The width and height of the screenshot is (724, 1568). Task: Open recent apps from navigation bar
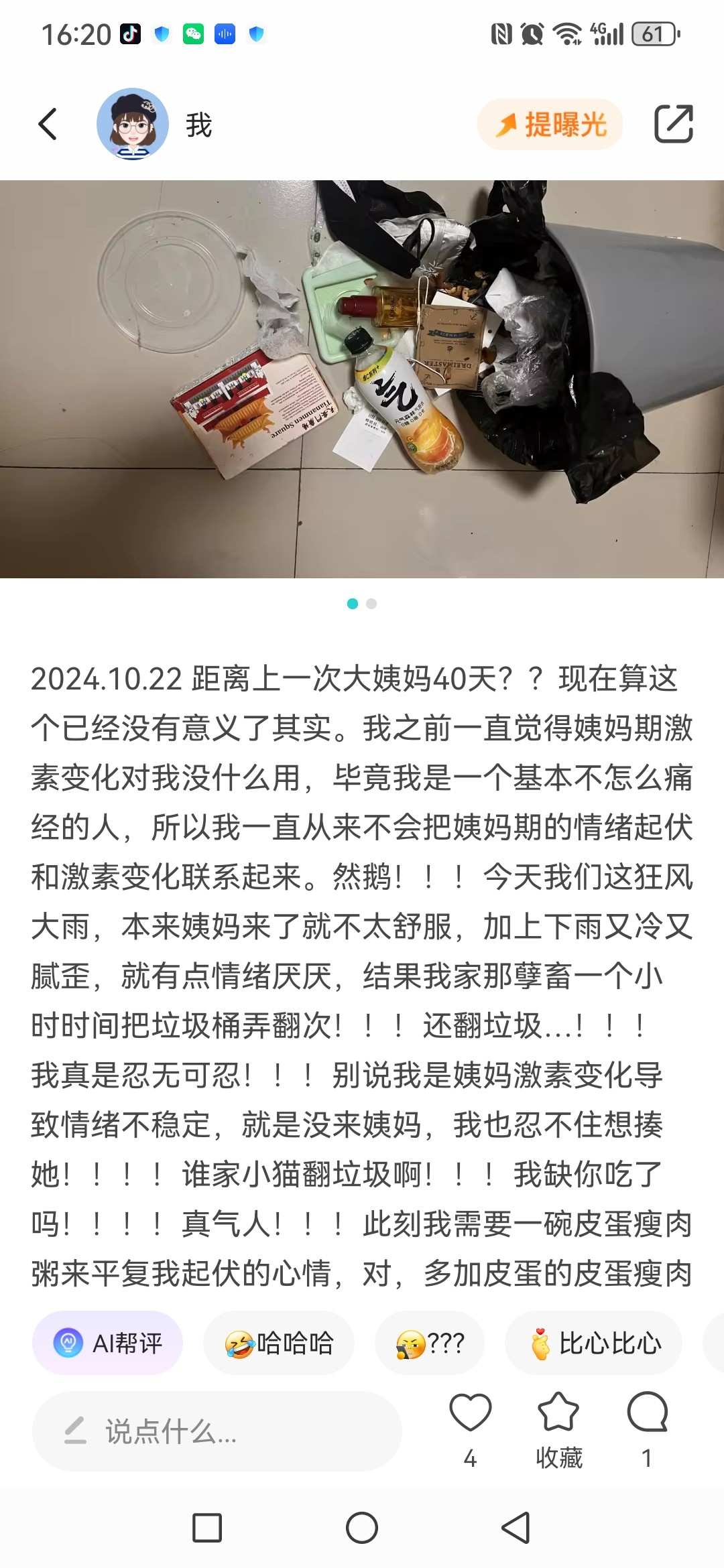[207, 1528]
